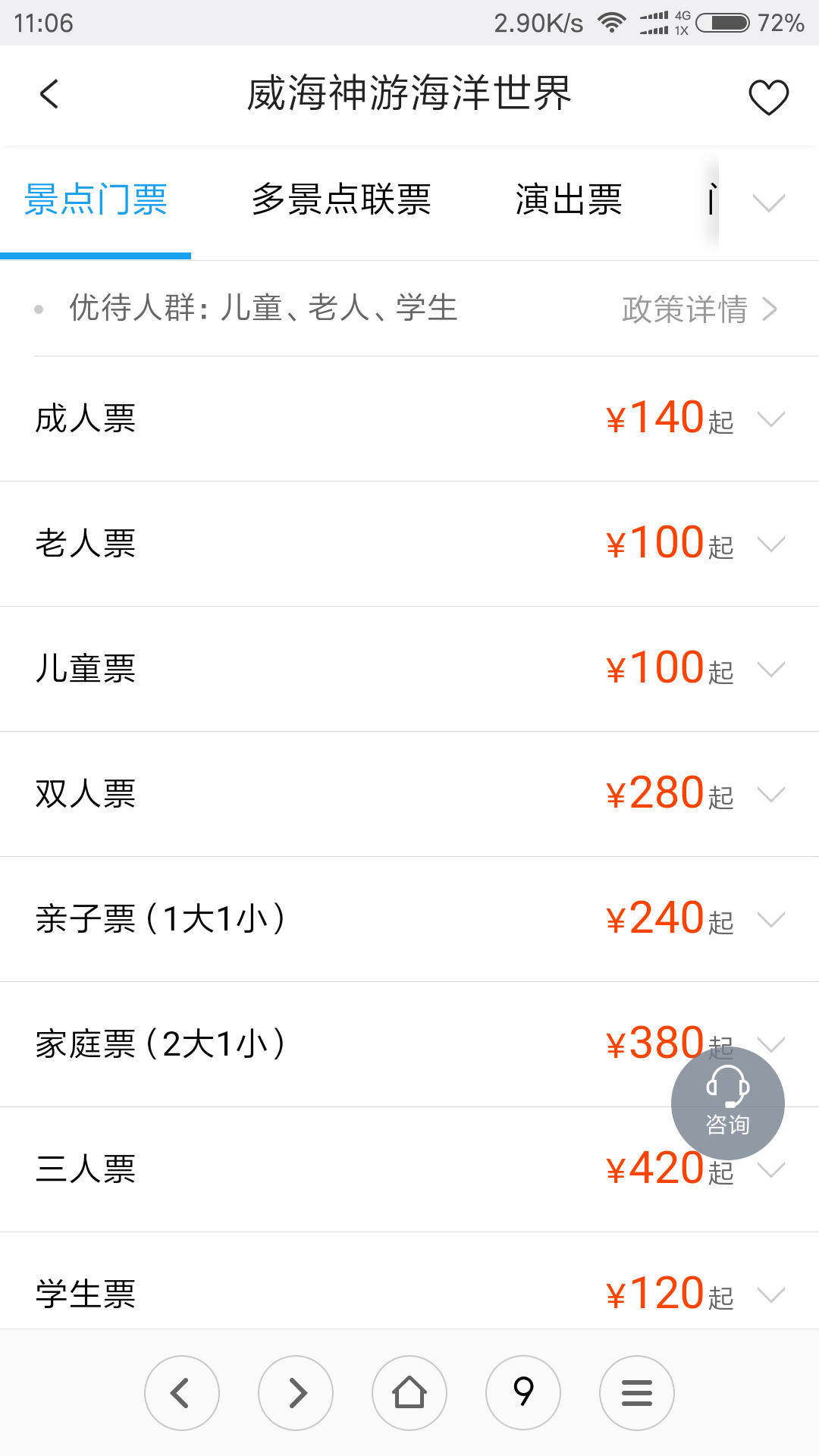Show the 学生票 ticket options
The width and height of the screenshot is (819, 1456).
tap(770, 1294)
